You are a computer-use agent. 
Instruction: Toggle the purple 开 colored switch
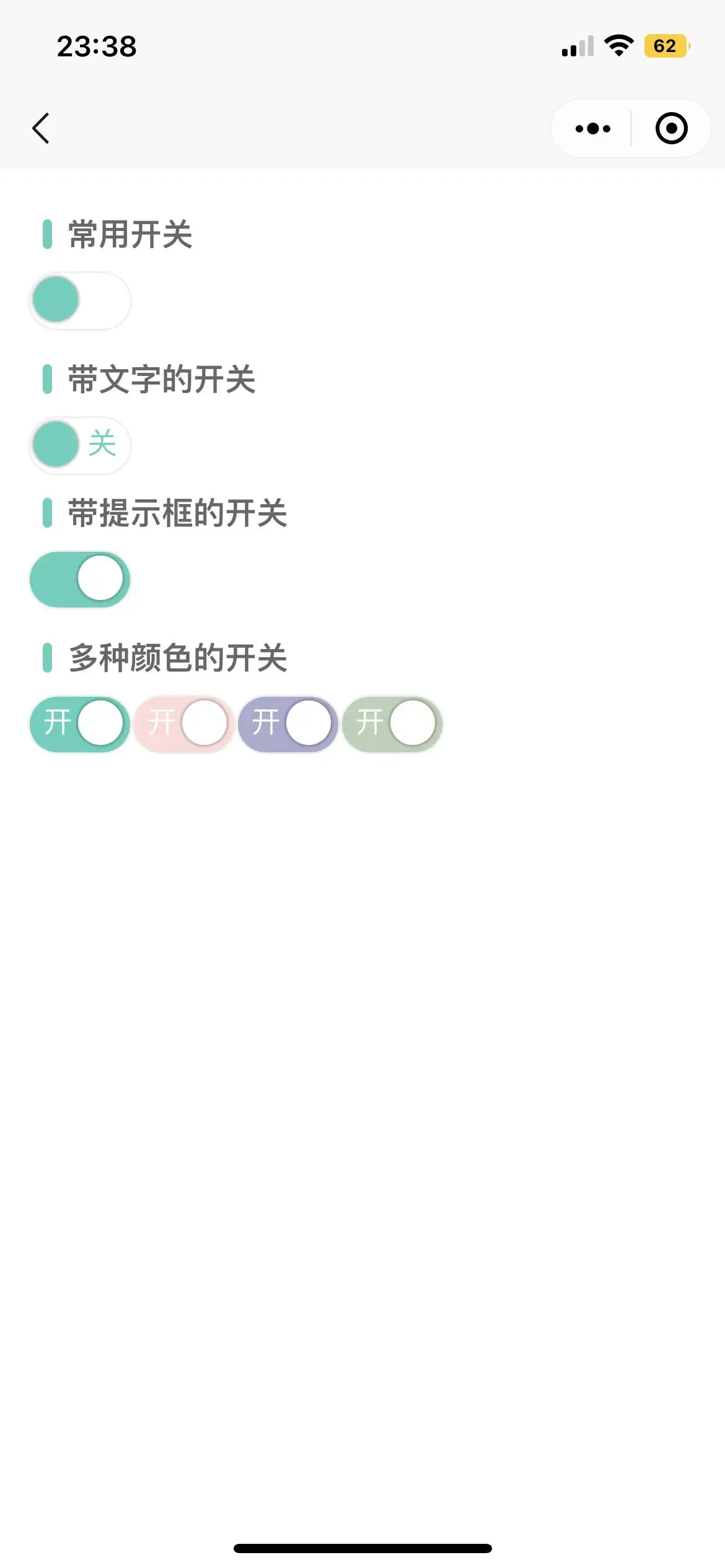pyautogui.click(x=288, y=724)
